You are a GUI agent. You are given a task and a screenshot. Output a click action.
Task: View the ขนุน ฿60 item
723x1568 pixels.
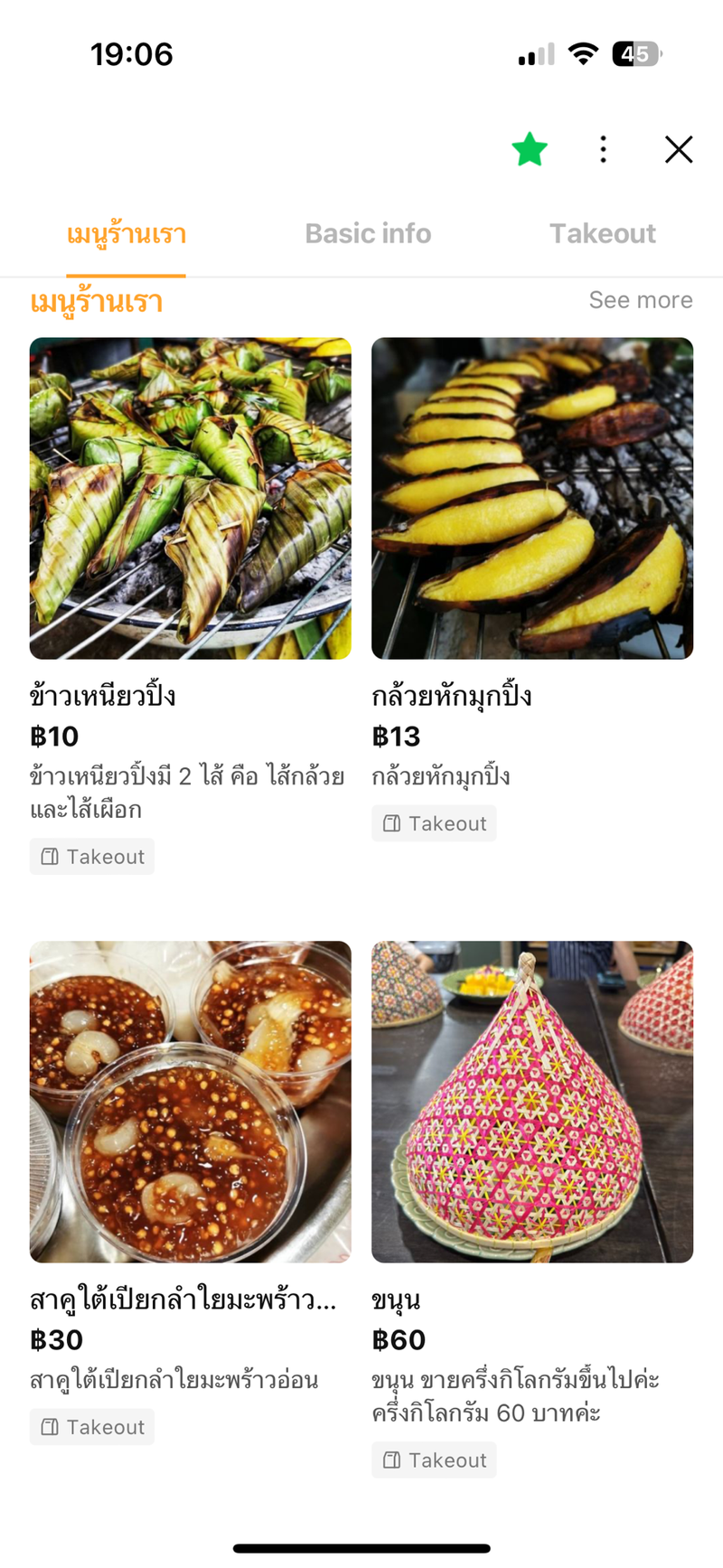pyautogui.click(x=532, y=1102)
